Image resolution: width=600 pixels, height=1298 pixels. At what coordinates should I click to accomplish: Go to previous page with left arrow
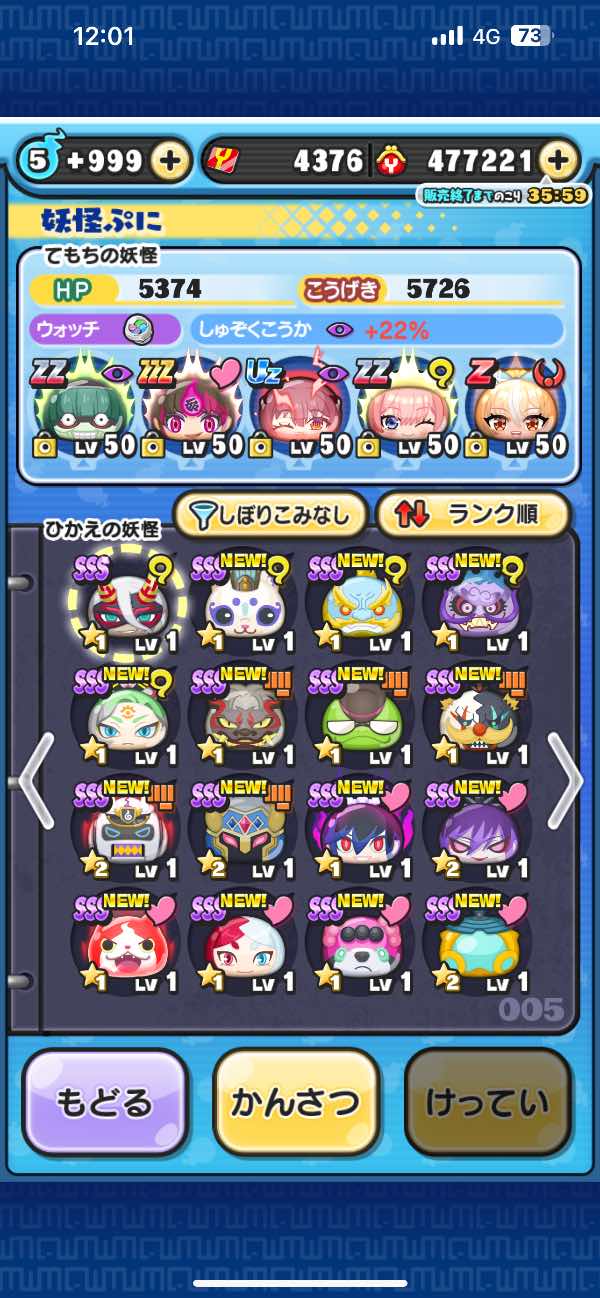[35, 780]
